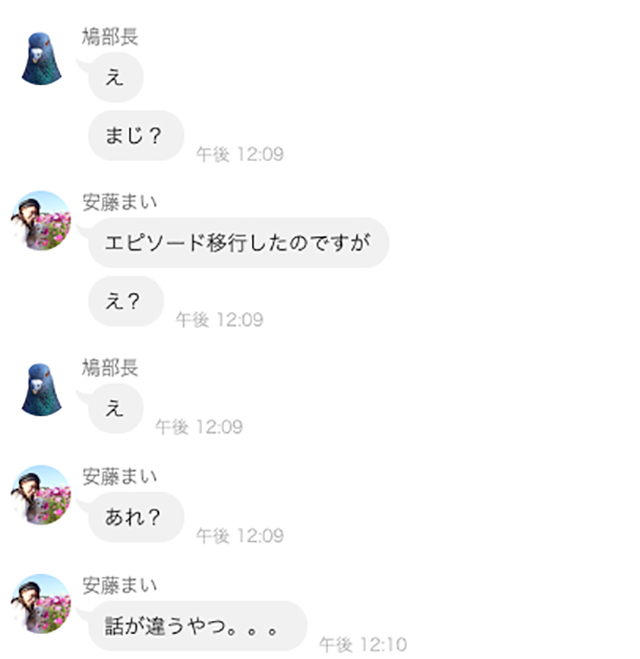View 安藤まい's profile picture next to あれ？
Viewport: 640px width, 659px height.
[x=41, y=494]
